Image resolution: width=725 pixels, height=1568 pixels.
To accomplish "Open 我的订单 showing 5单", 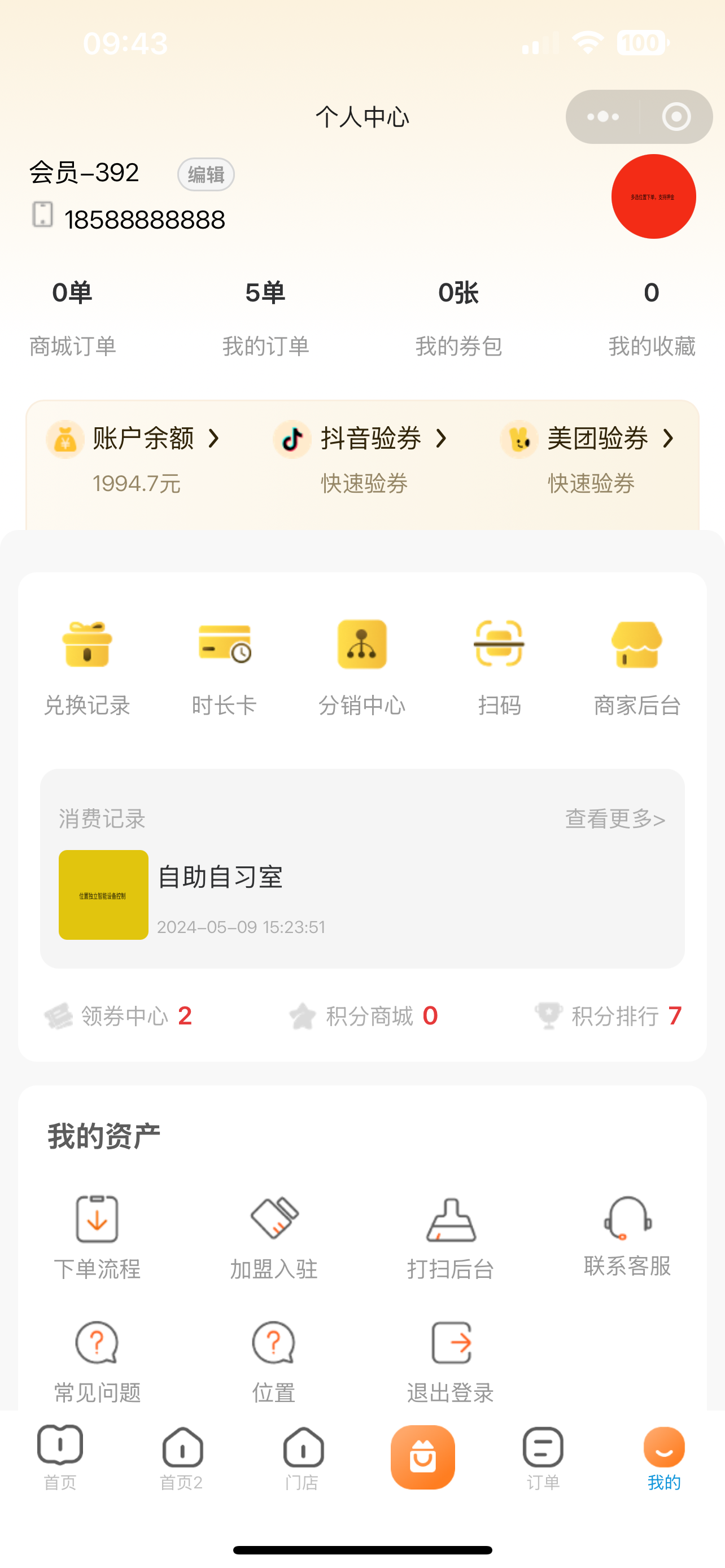I will tap(265, 318).
